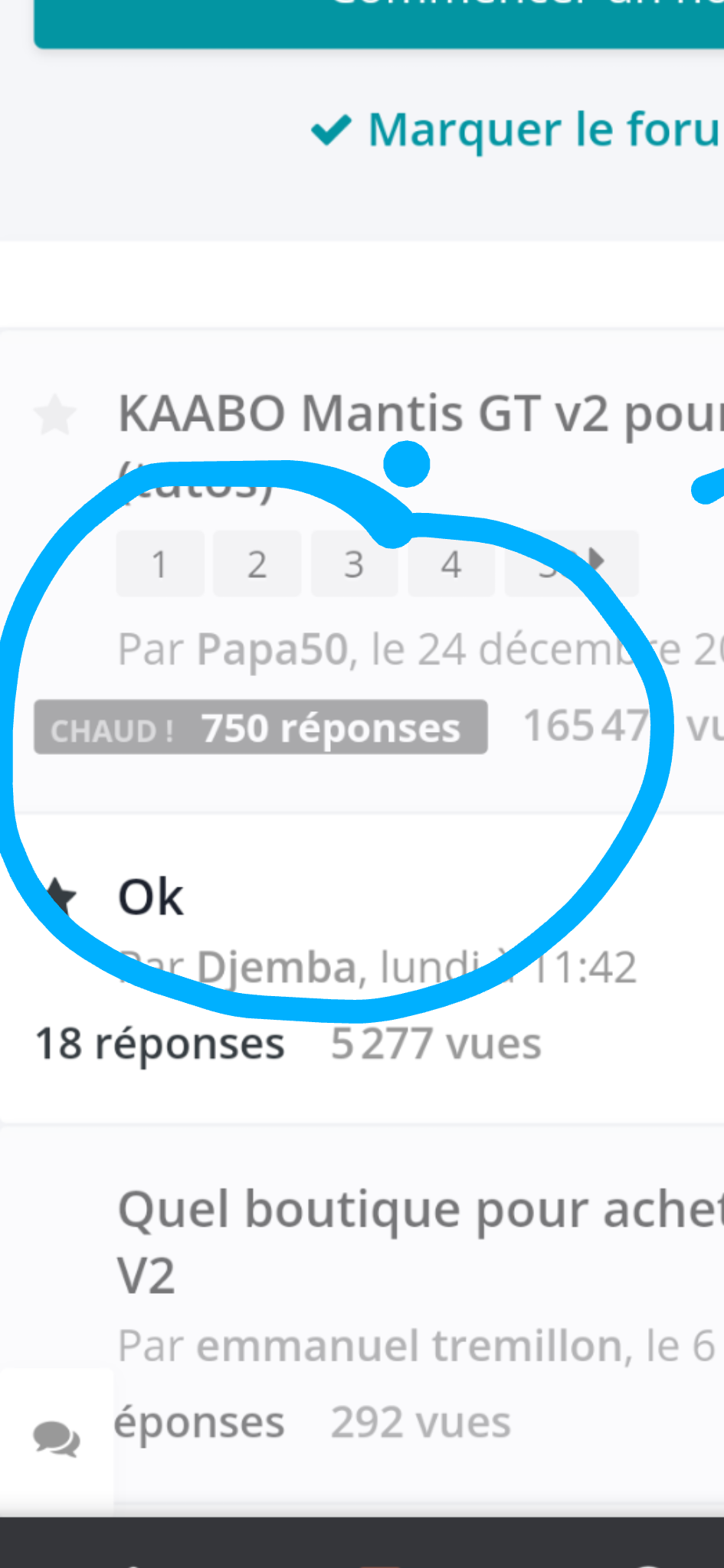Image resolution: width=724 pixels, height=1568 pixels.
Task: Tap the teal start new topic button
Action: tap(379, 21)
